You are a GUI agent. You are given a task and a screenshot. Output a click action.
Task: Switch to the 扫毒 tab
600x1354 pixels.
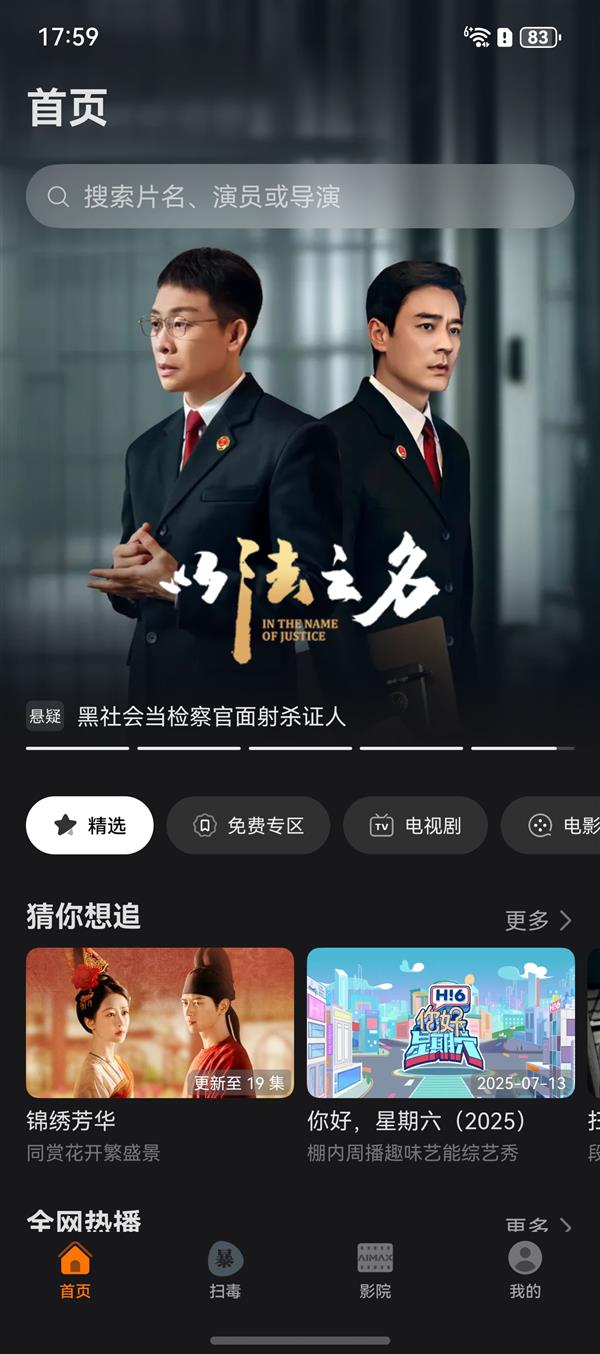(x=225, y=1270)
